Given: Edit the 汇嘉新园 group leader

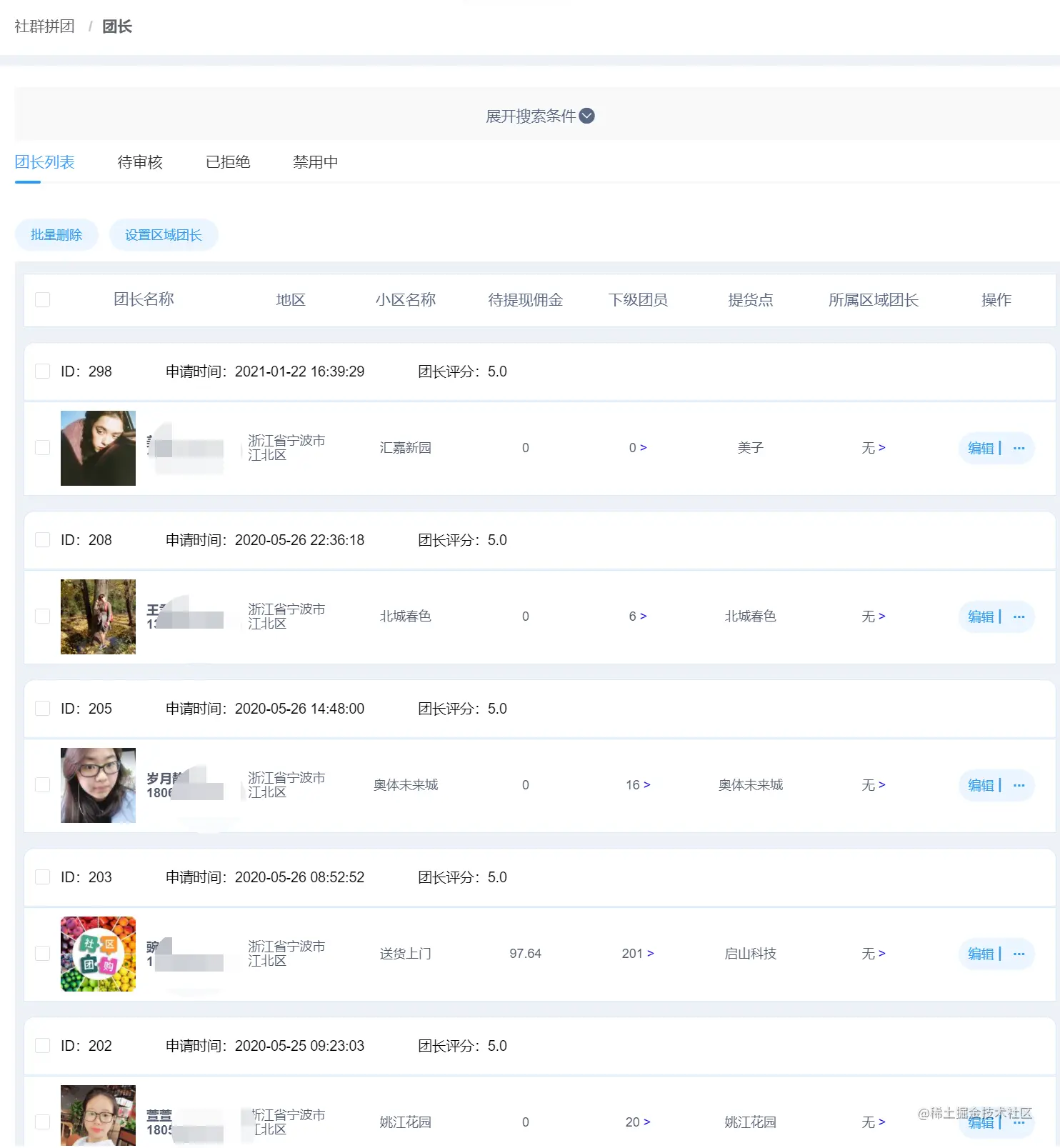Looking at the screenshot, I should click(981, 448).
